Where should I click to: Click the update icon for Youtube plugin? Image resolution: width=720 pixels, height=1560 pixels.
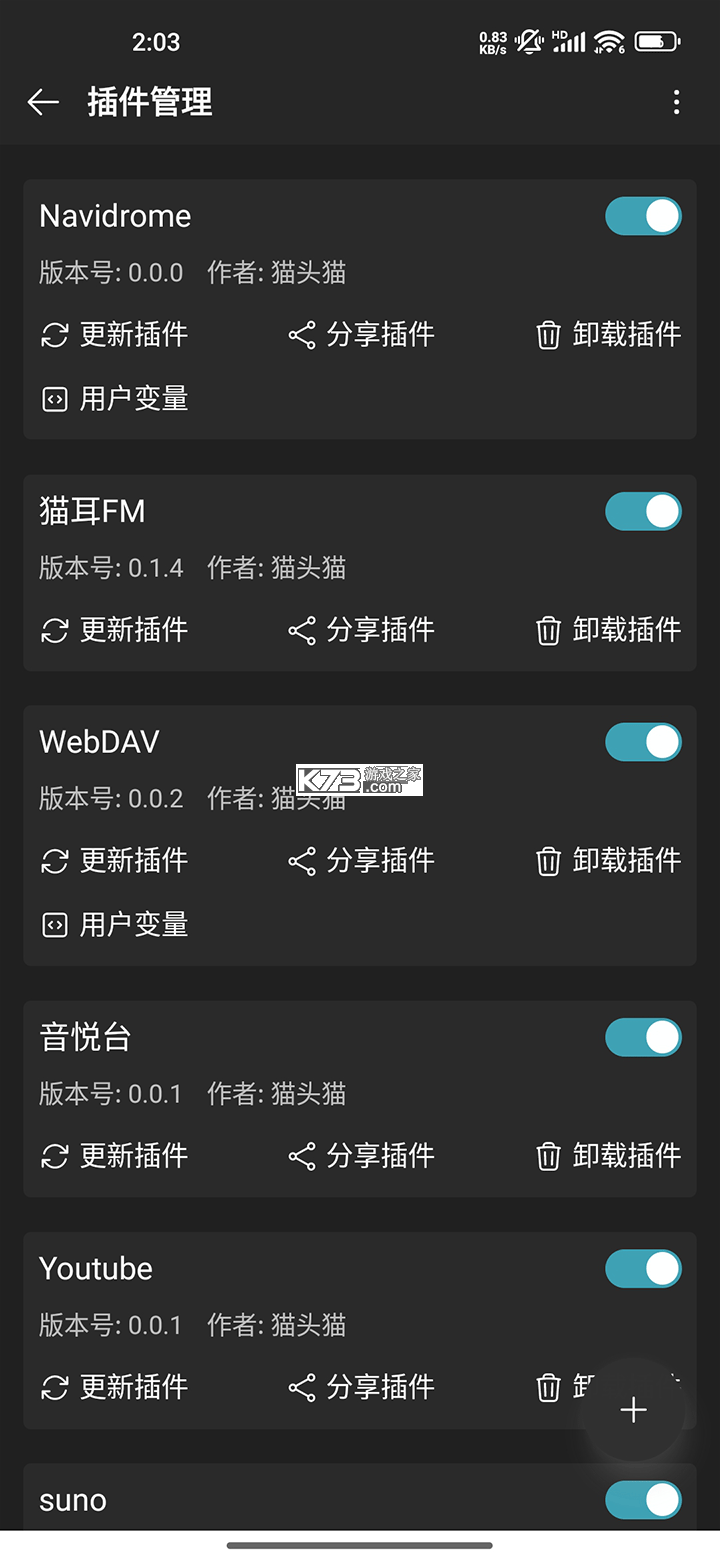point(55,1387)
